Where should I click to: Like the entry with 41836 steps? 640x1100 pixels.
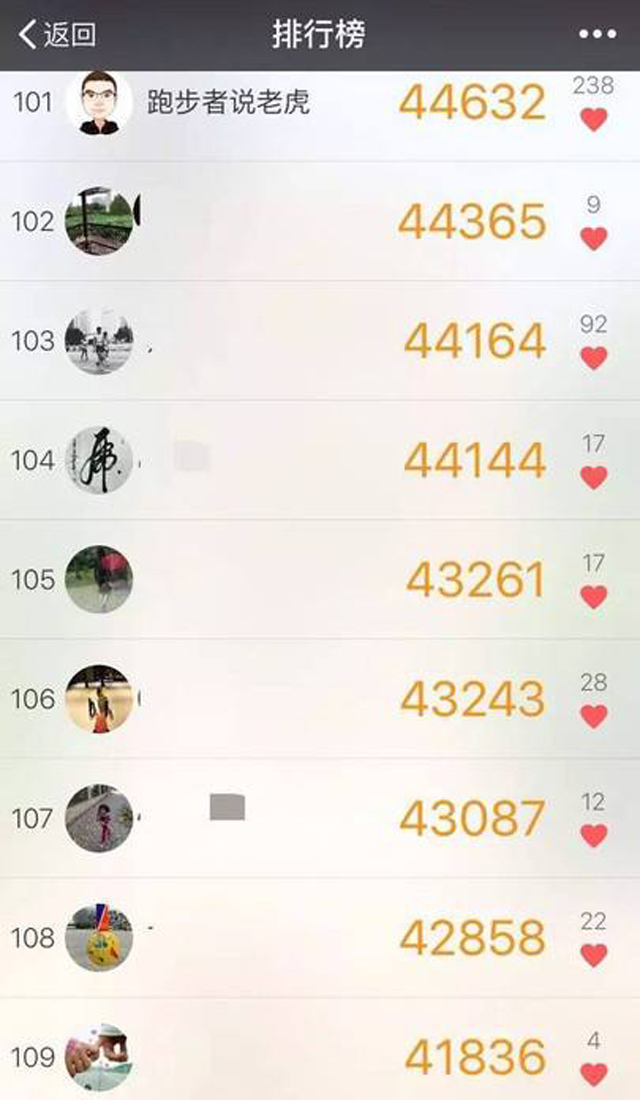click(594, 1073)
